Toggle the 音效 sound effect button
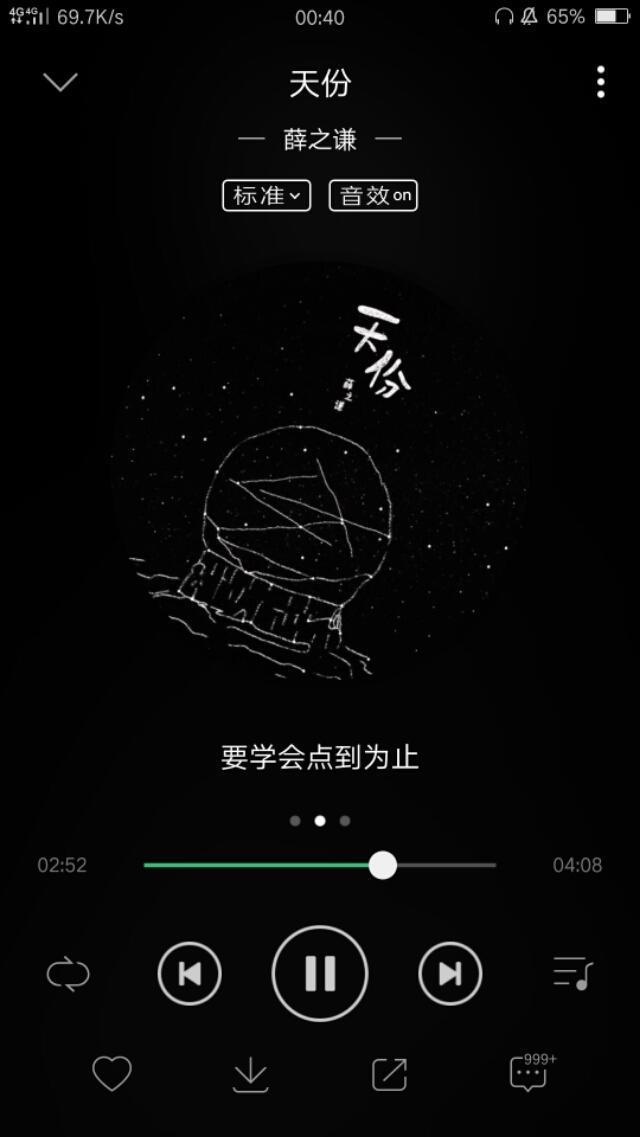The image size is (640, 1137). 373,196
